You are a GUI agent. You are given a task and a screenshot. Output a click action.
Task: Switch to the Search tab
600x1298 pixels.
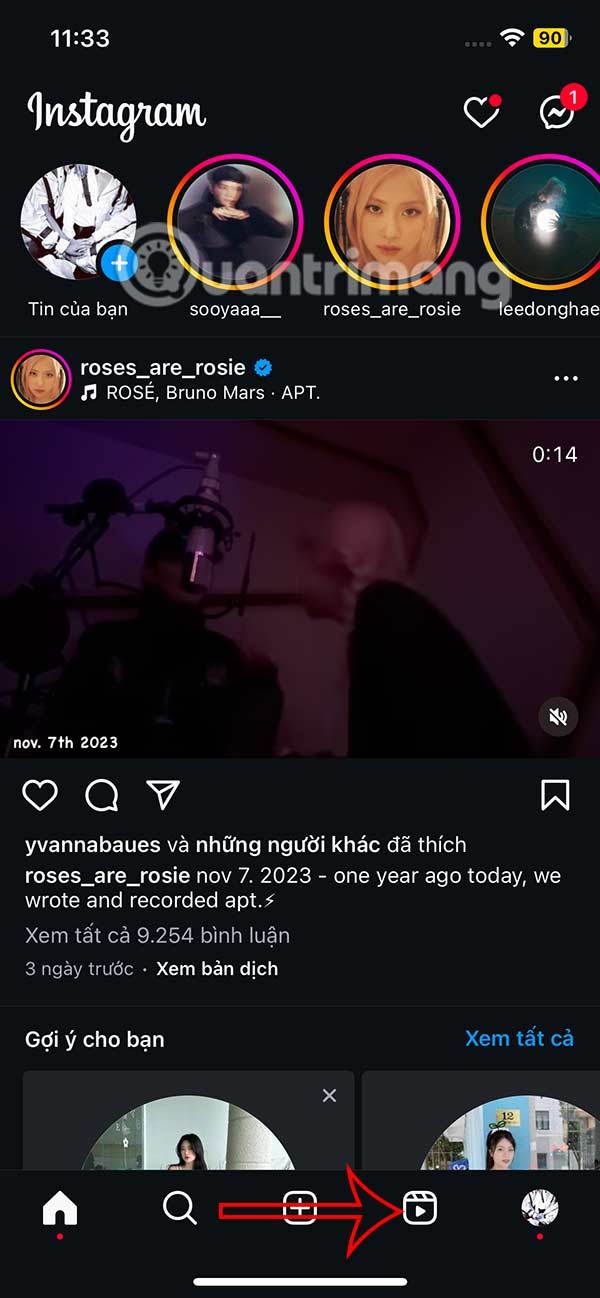point(180,1208)
